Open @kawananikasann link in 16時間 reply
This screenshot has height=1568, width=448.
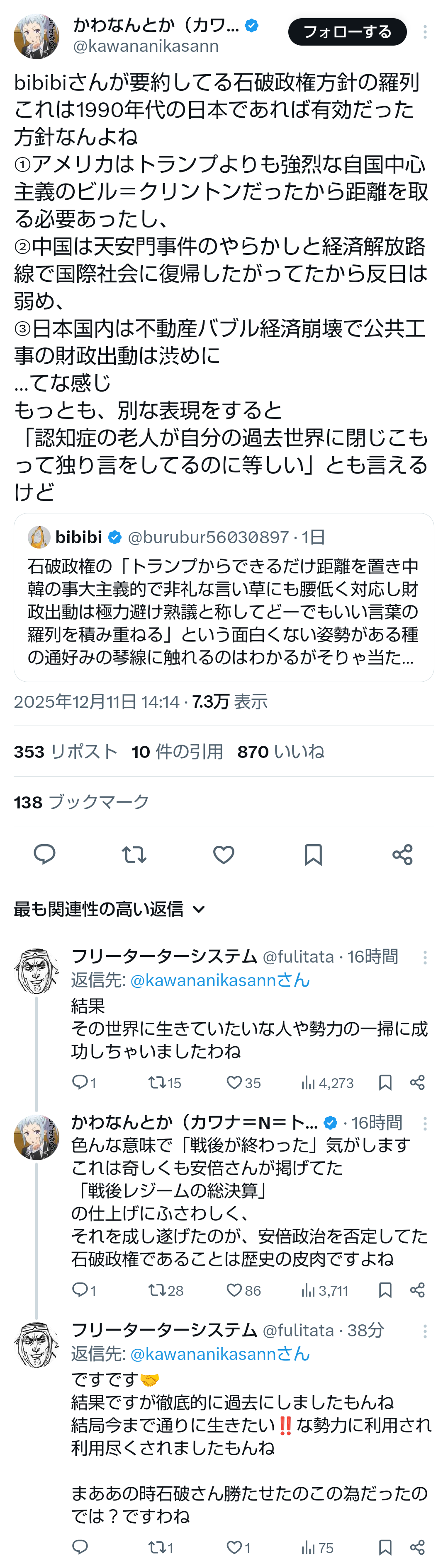(220, 980)
